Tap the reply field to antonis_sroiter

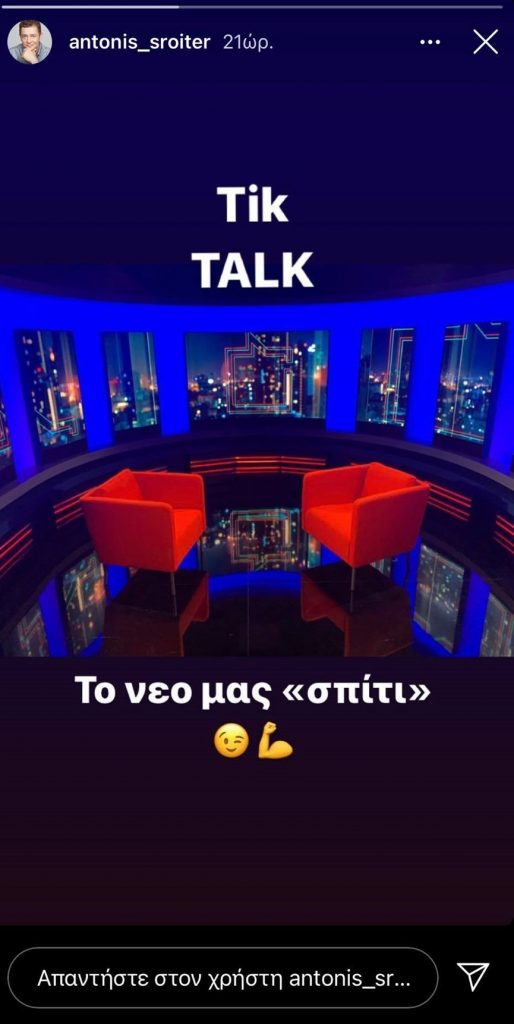click(x=223, y=979)
